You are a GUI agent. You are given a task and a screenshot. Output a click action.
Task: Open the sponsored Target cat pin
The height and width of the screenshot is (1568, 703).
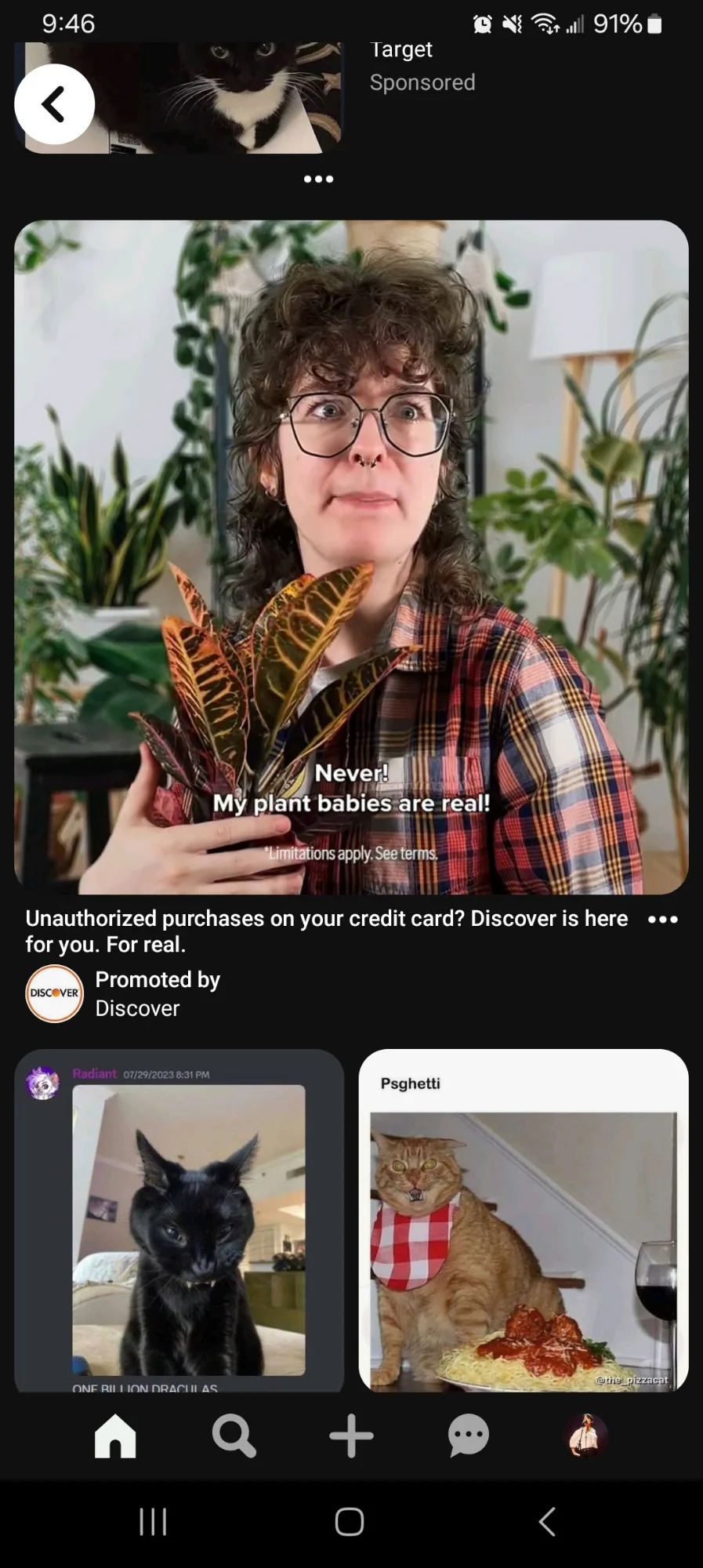click(x=185, y=97)
